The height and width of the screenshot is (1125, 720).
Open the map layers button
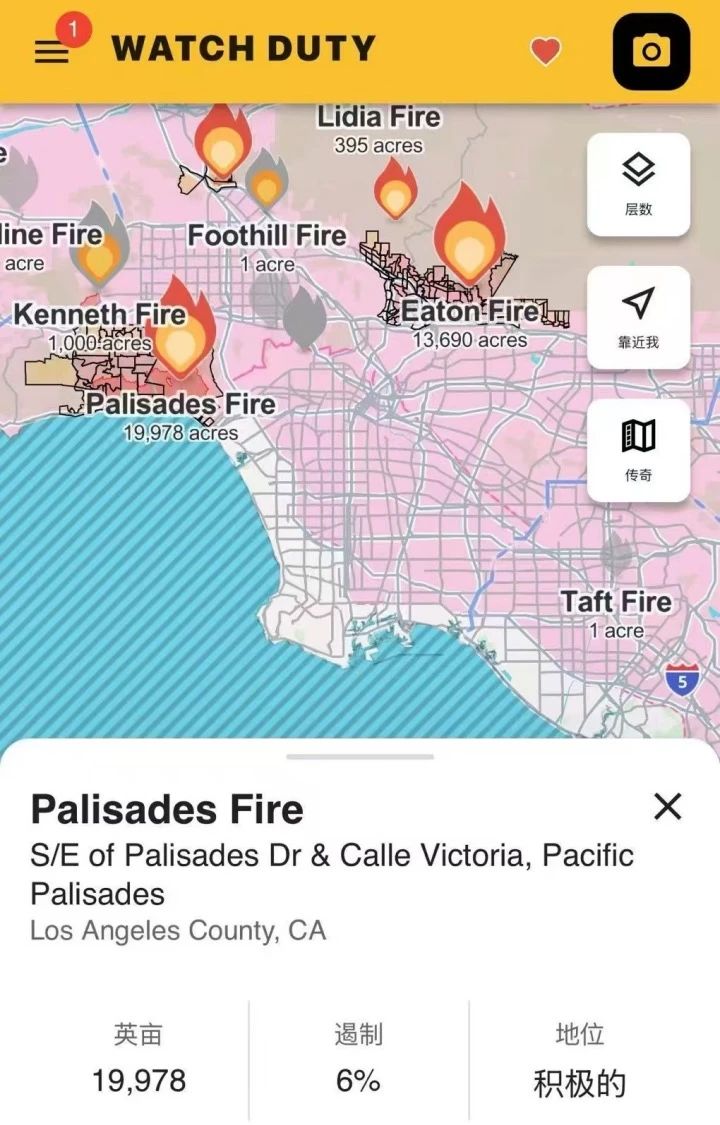click(x=638, y=184)
